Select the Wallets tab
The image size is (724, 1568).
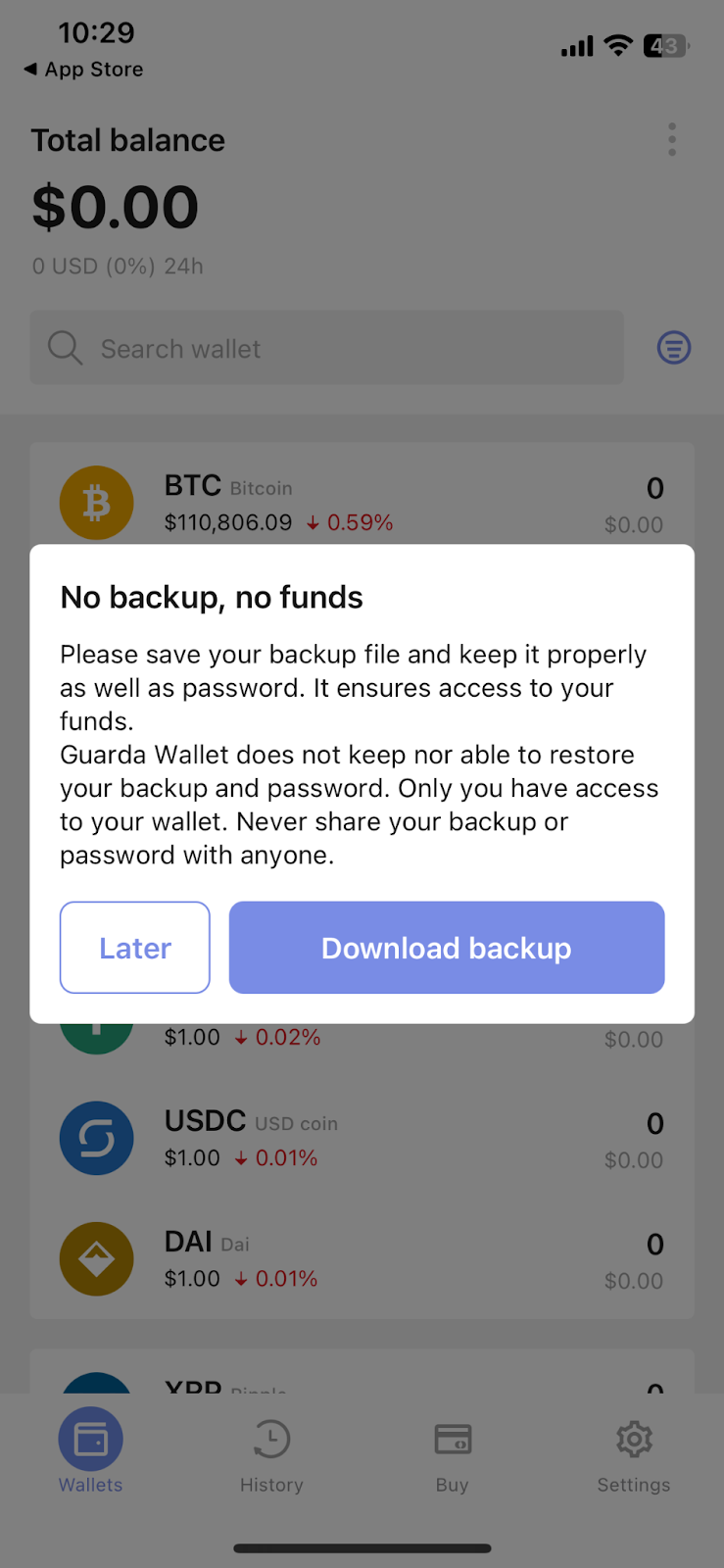tap(91, 1452)
